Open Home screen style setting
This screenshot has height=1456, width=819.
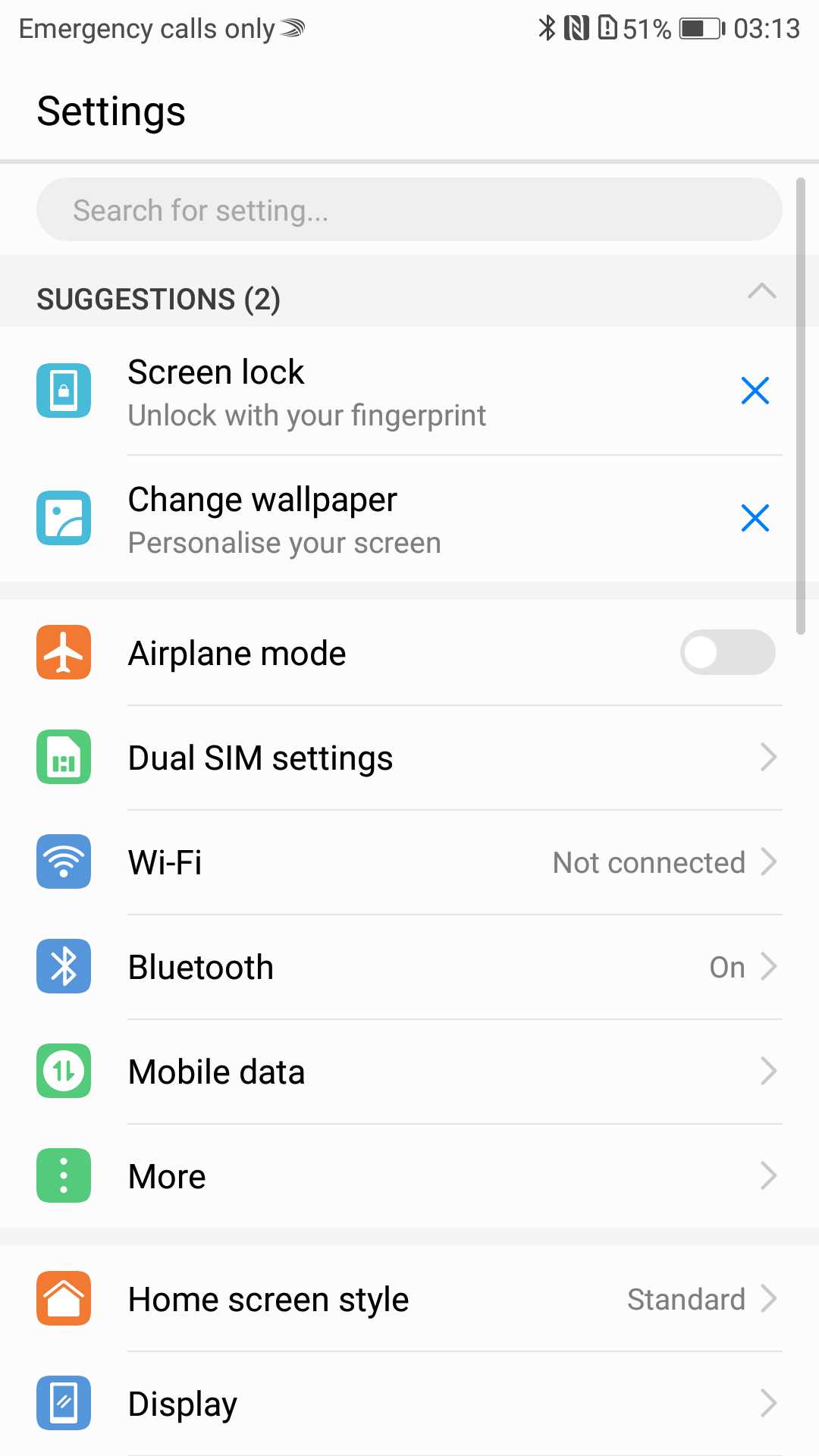click(x=409, y=1299)
